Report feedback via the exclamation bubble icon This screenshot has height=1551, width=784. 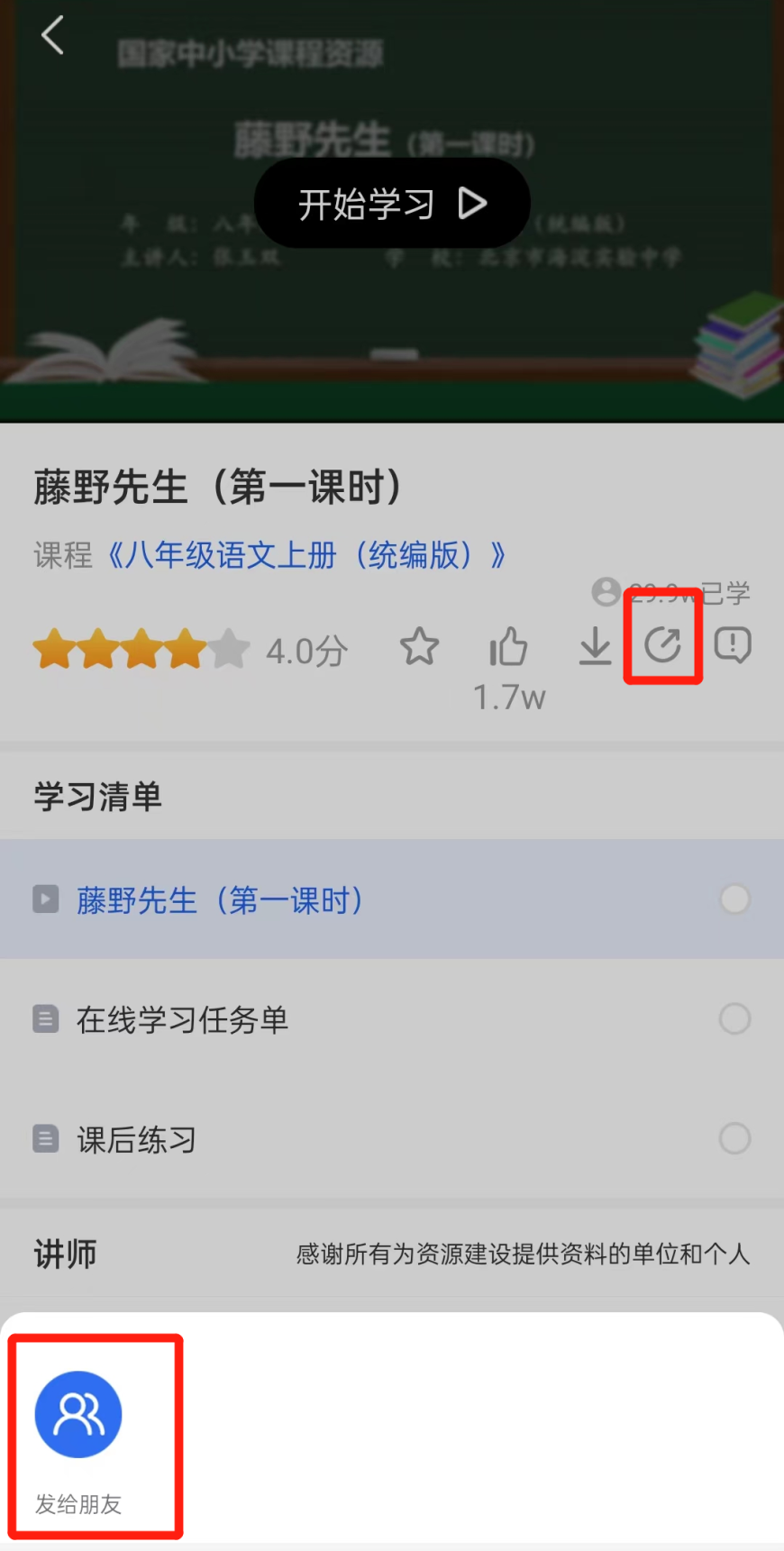pos(733,645)
